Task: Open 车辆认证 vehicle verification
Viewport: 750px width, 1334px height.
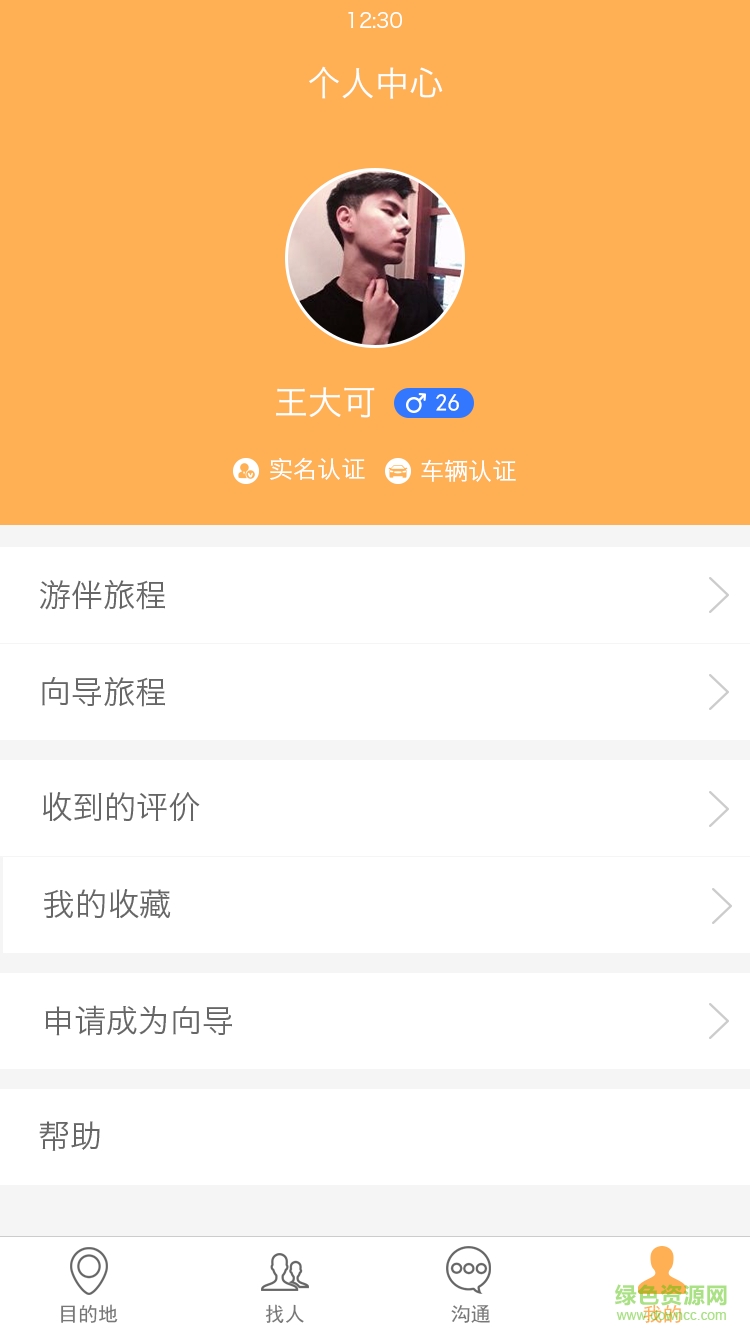Action: point(452,471)
